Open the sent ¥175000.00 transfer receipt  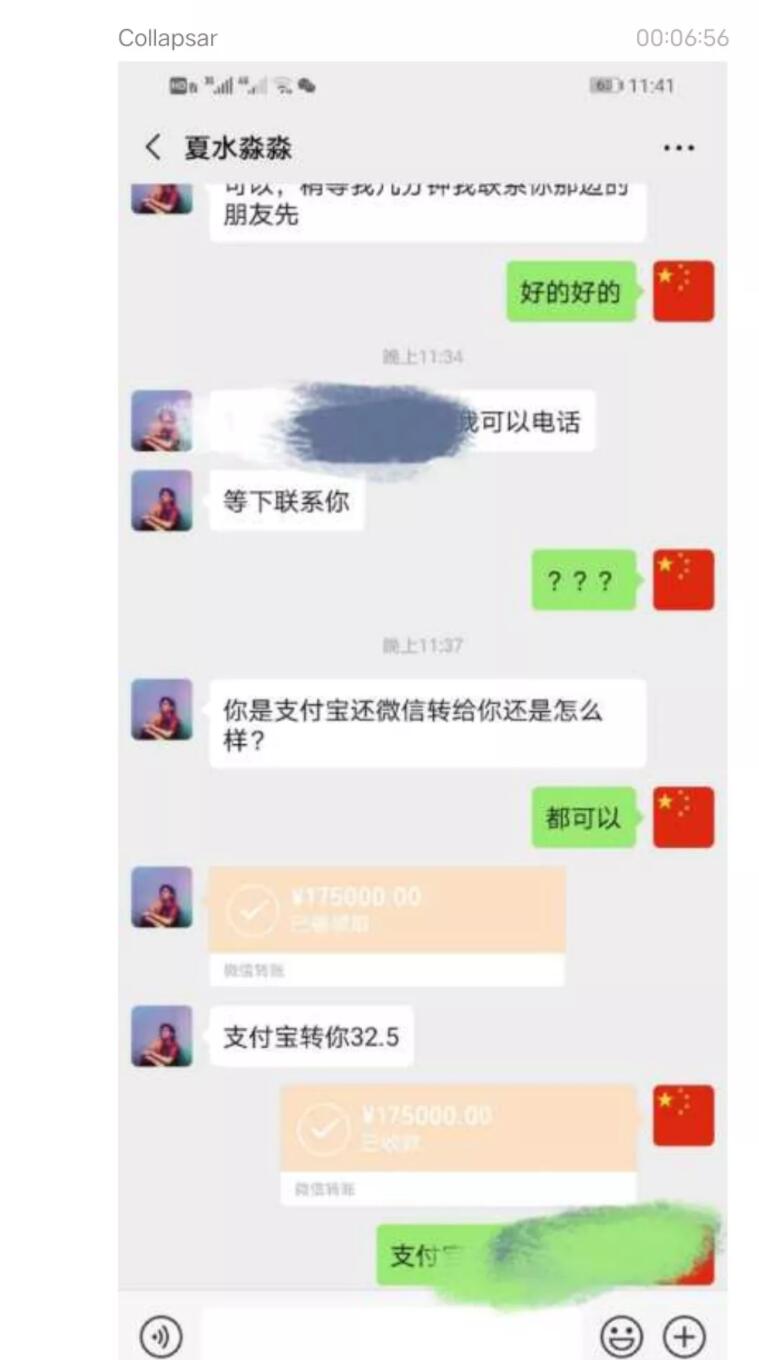457,1128
